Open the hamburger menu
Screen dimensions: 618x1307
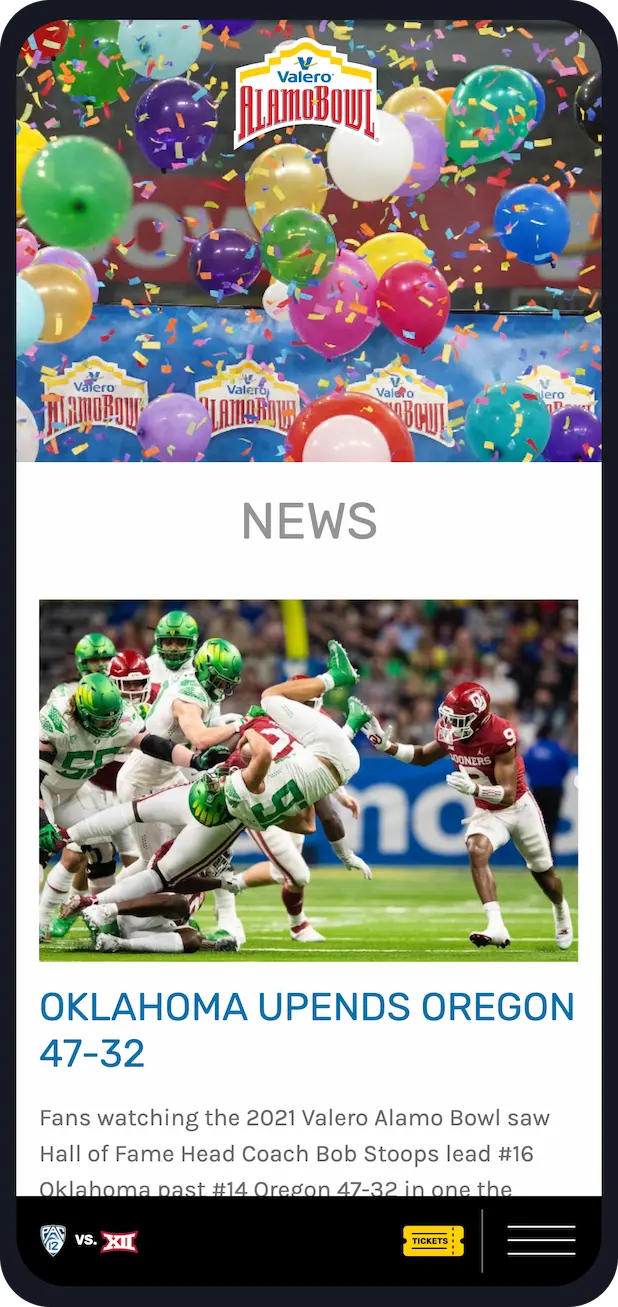[541, 1240]
